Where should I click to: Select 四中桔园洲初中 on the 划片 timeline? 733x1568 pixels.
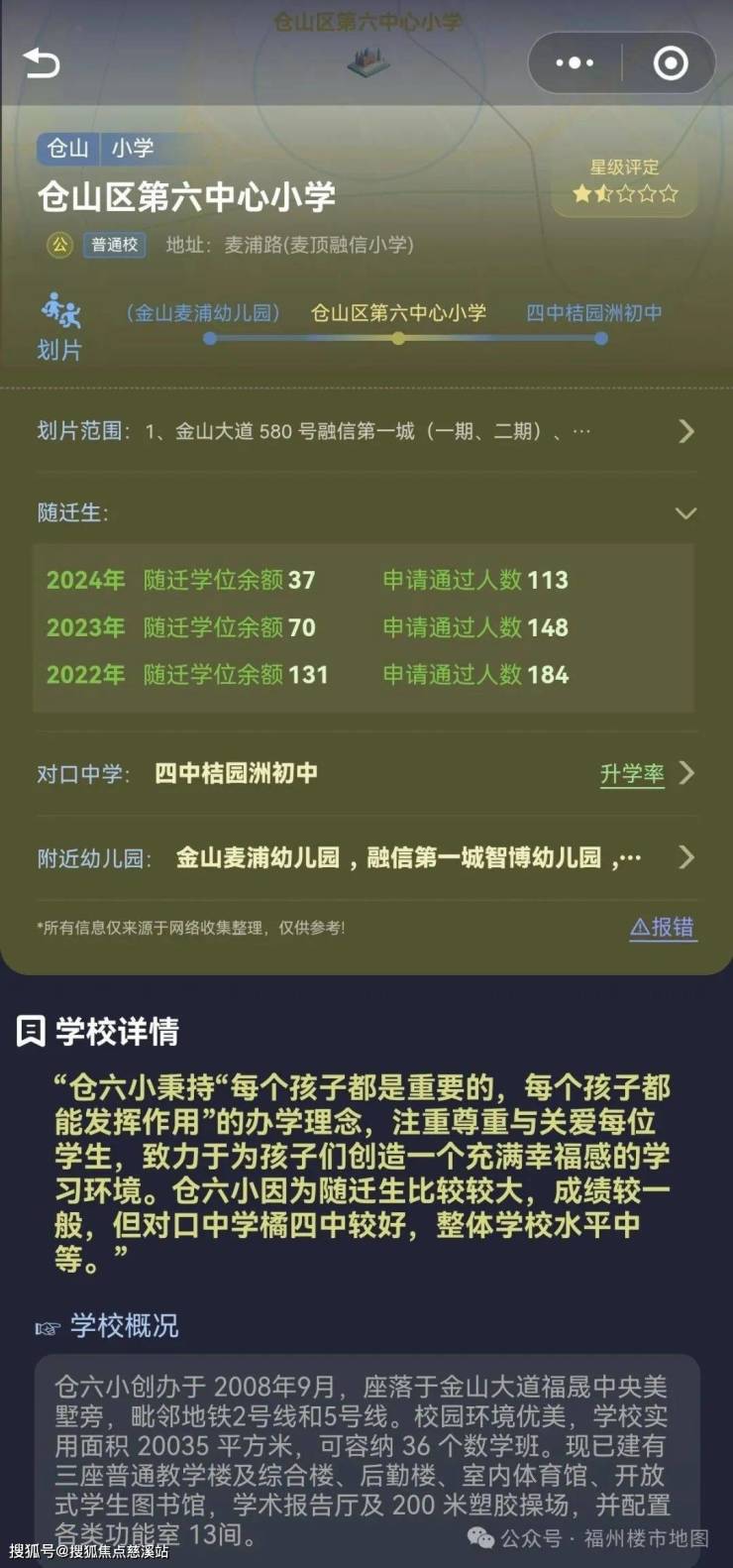593,313
